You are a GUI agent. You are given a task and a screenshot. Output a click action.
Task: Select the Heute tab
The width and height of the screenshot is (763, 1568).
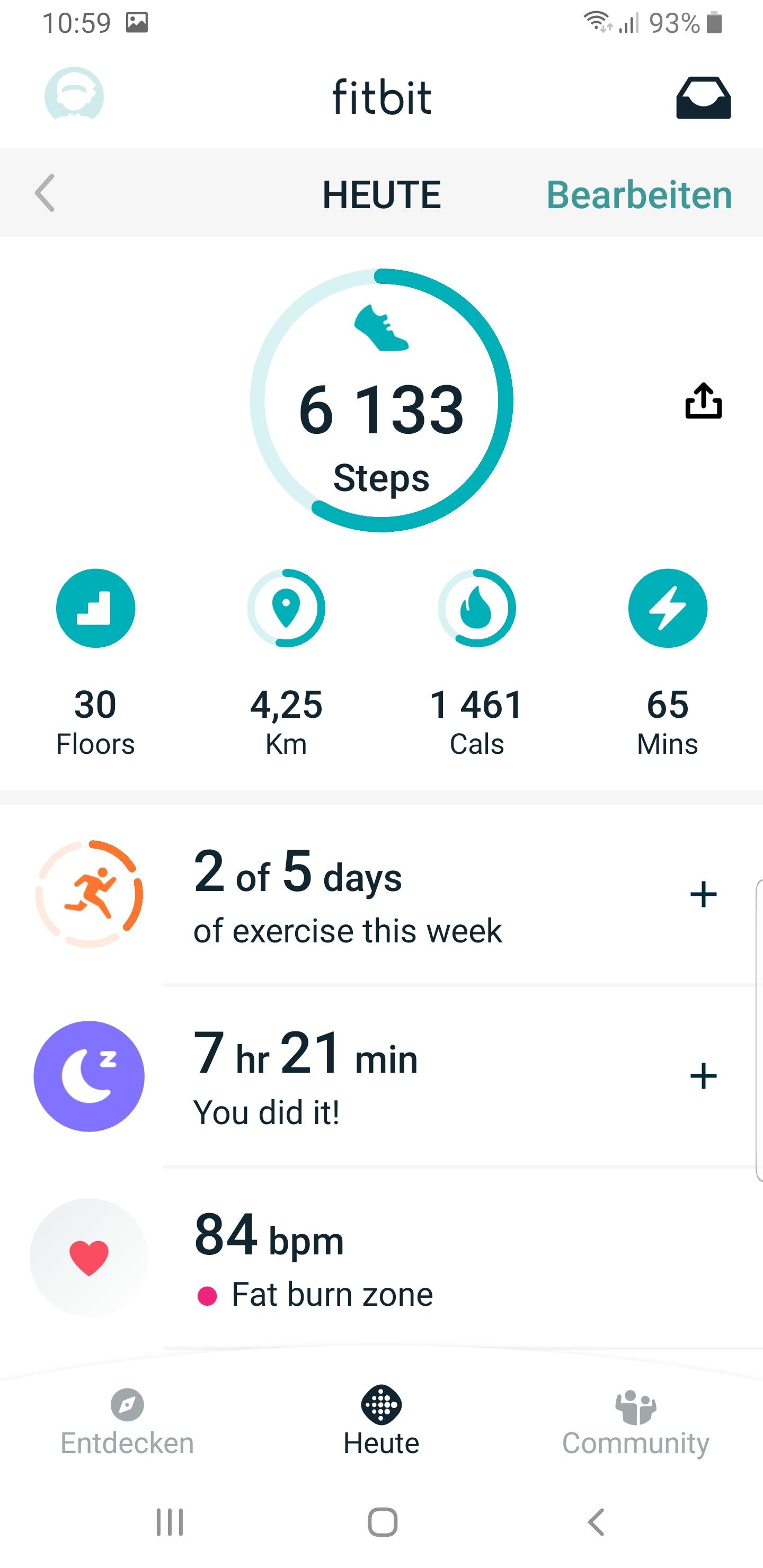click(x=381, y=1422)
